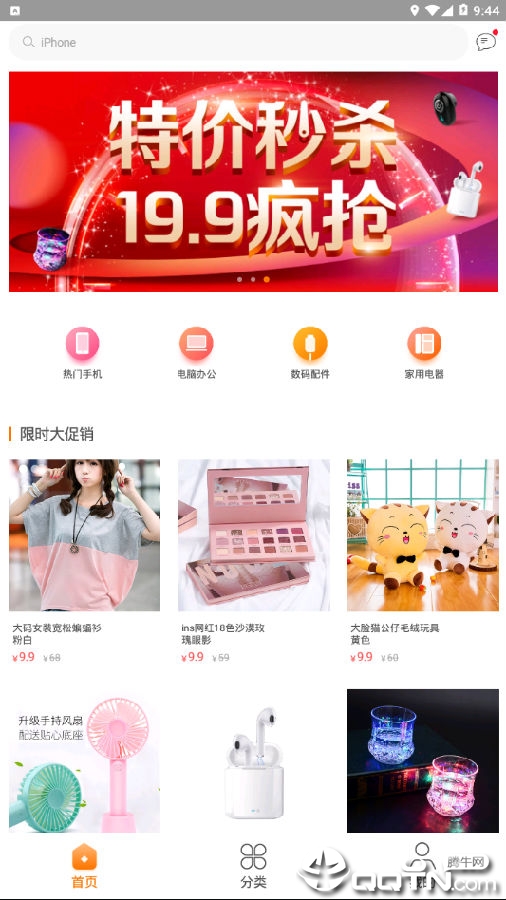Open the 家用电器 category
Screen dimensions: 506x900
pos(424,352)
